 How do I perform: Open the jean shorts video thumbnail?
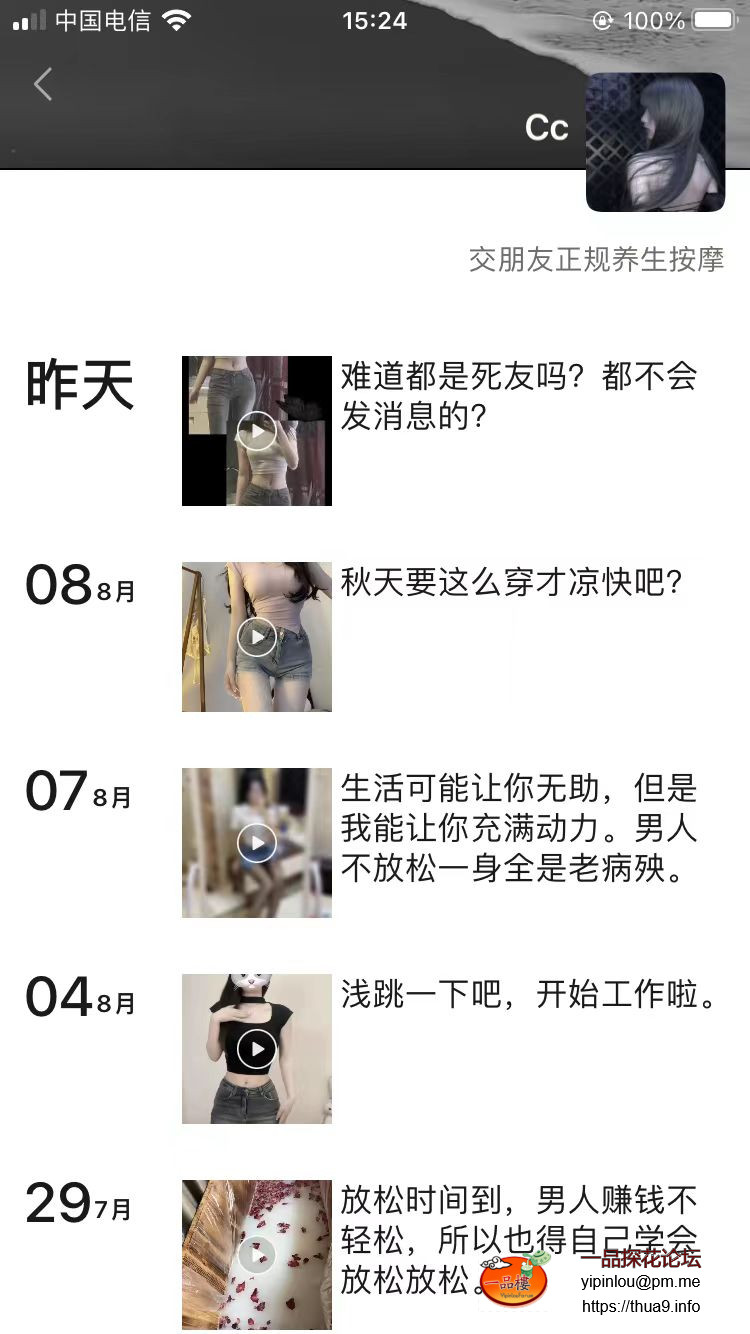(256, 636)
